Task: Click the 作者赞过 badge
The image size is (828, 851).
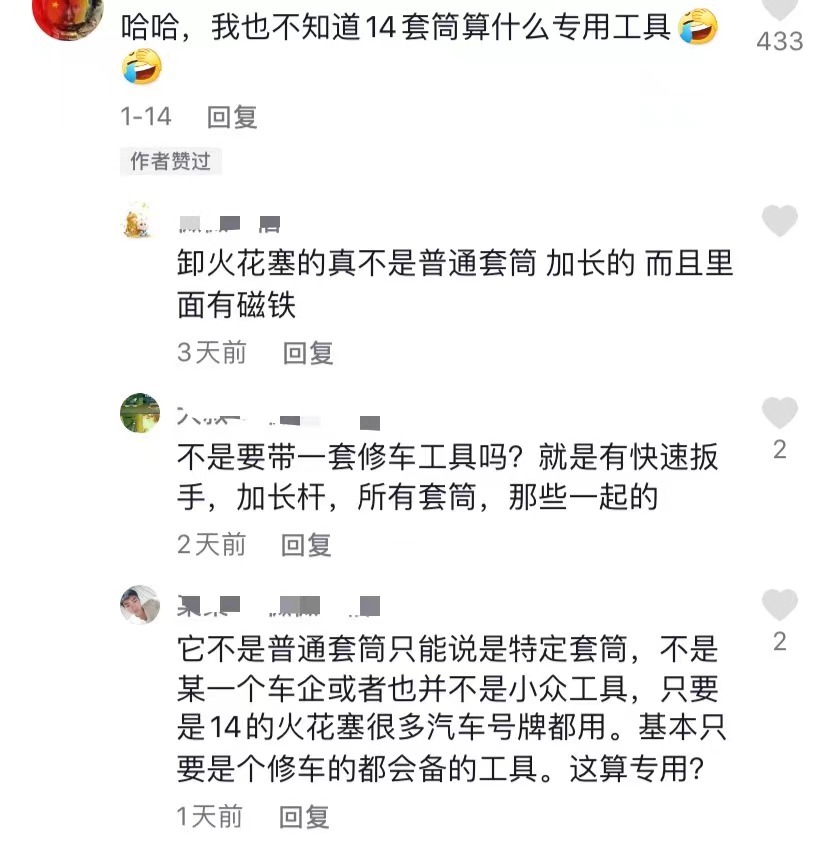Action: pos(168,162)
